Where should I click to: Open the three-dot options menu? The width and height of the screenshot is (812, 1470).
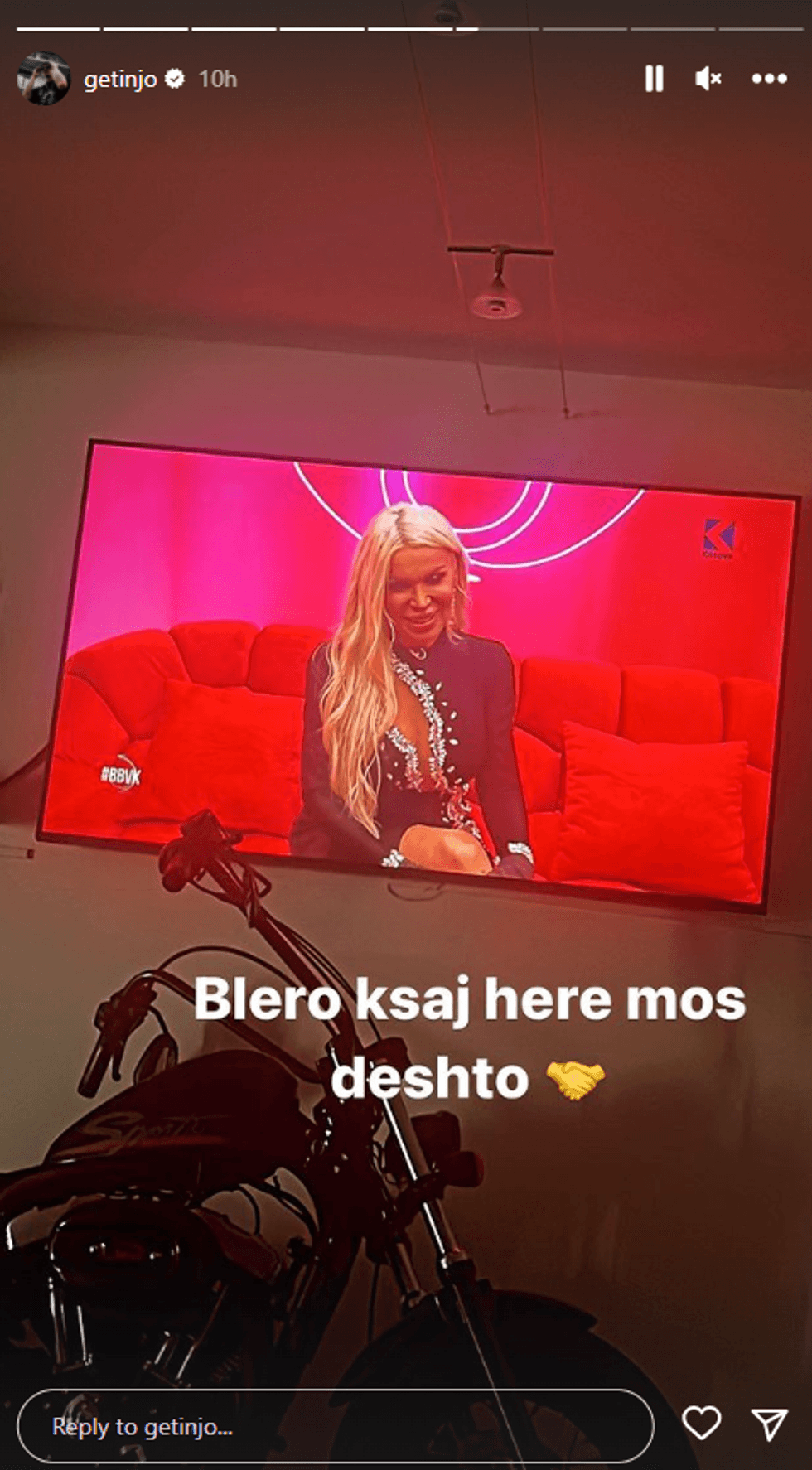(x=769, y=79)
